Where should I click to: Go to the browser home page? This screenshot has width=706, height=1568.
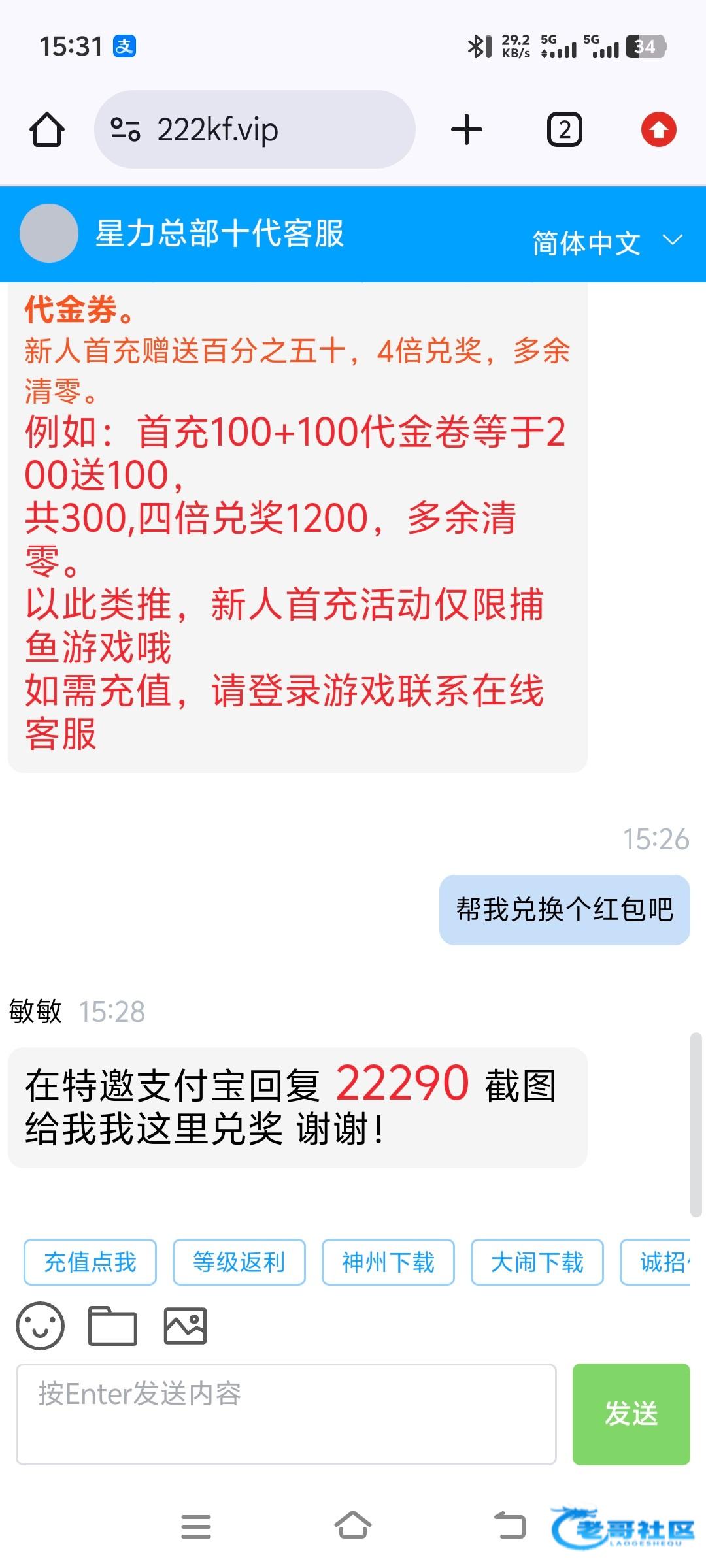(x=47, y=129)
